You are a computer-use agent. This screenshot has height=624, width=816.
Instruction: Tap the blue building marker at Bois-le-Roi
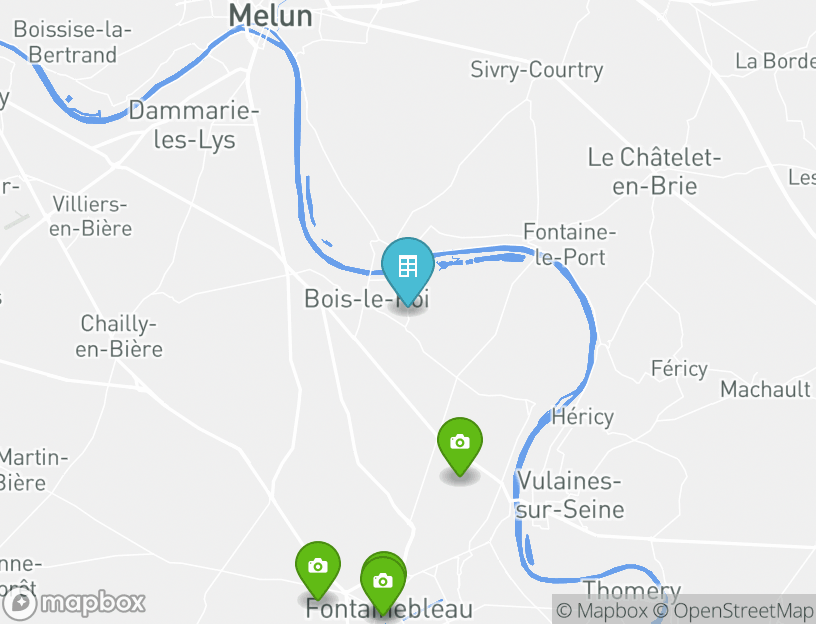coord(407,267)
